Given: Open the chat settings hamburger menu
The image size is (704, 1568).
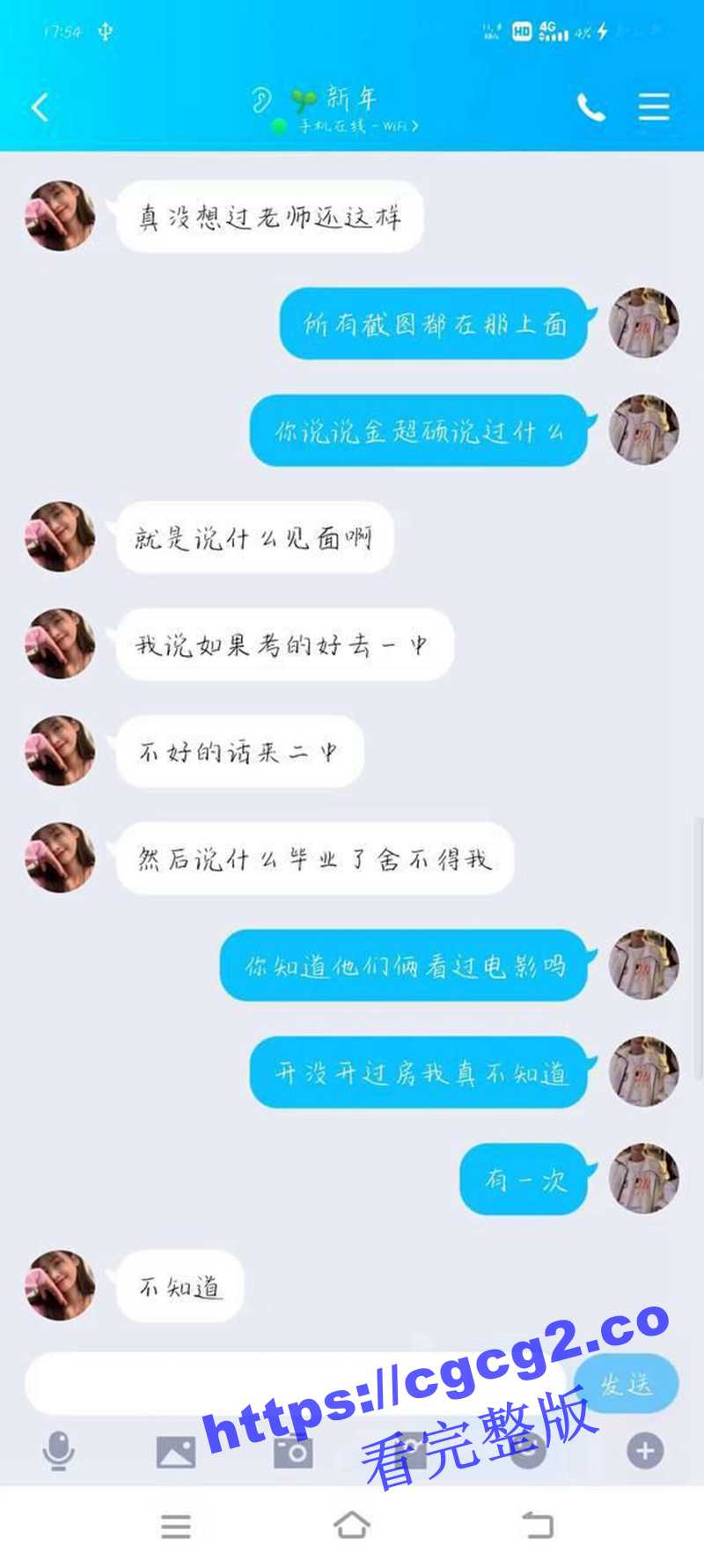Looking at the screenshot, I should (654, 107).
